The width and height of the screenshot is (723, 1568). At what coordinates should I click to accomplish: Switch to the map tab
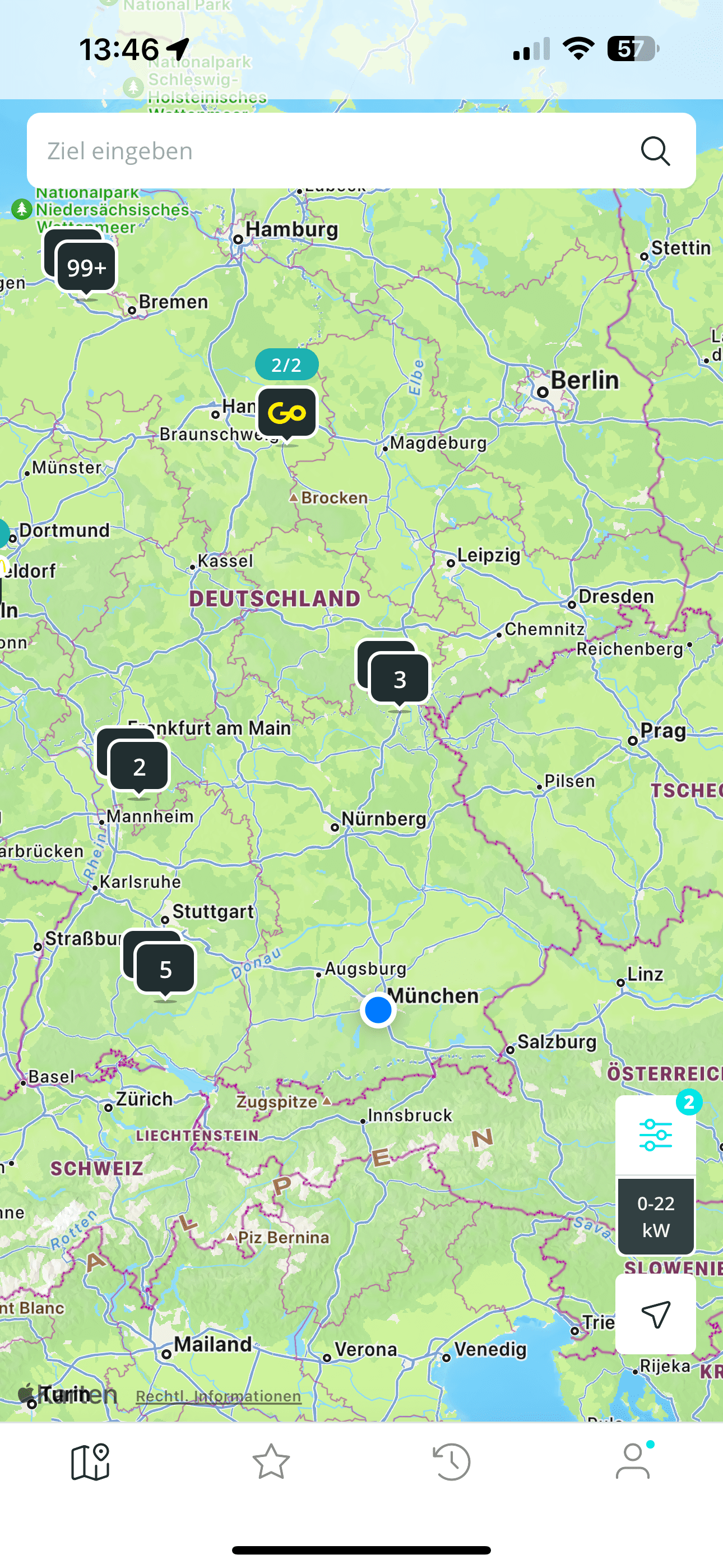pos(90,1461)
